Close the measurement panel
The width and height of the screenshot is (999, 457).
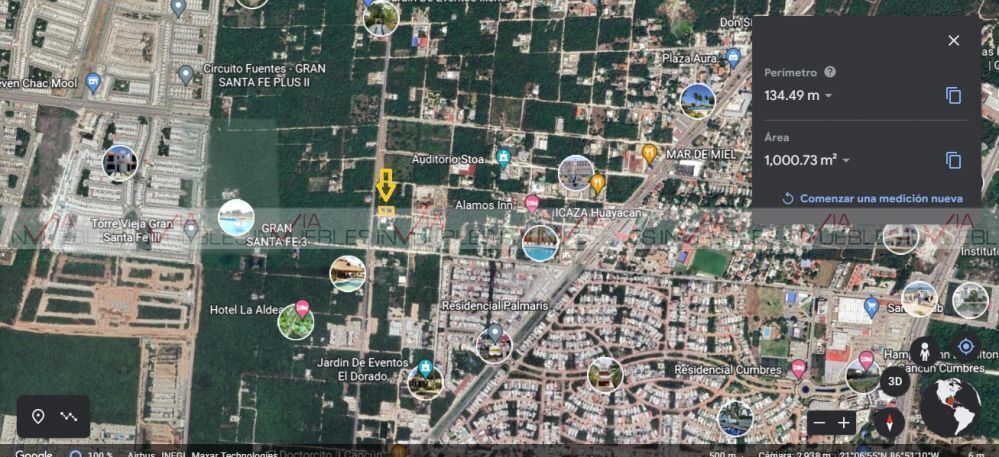tap(953, 41)
